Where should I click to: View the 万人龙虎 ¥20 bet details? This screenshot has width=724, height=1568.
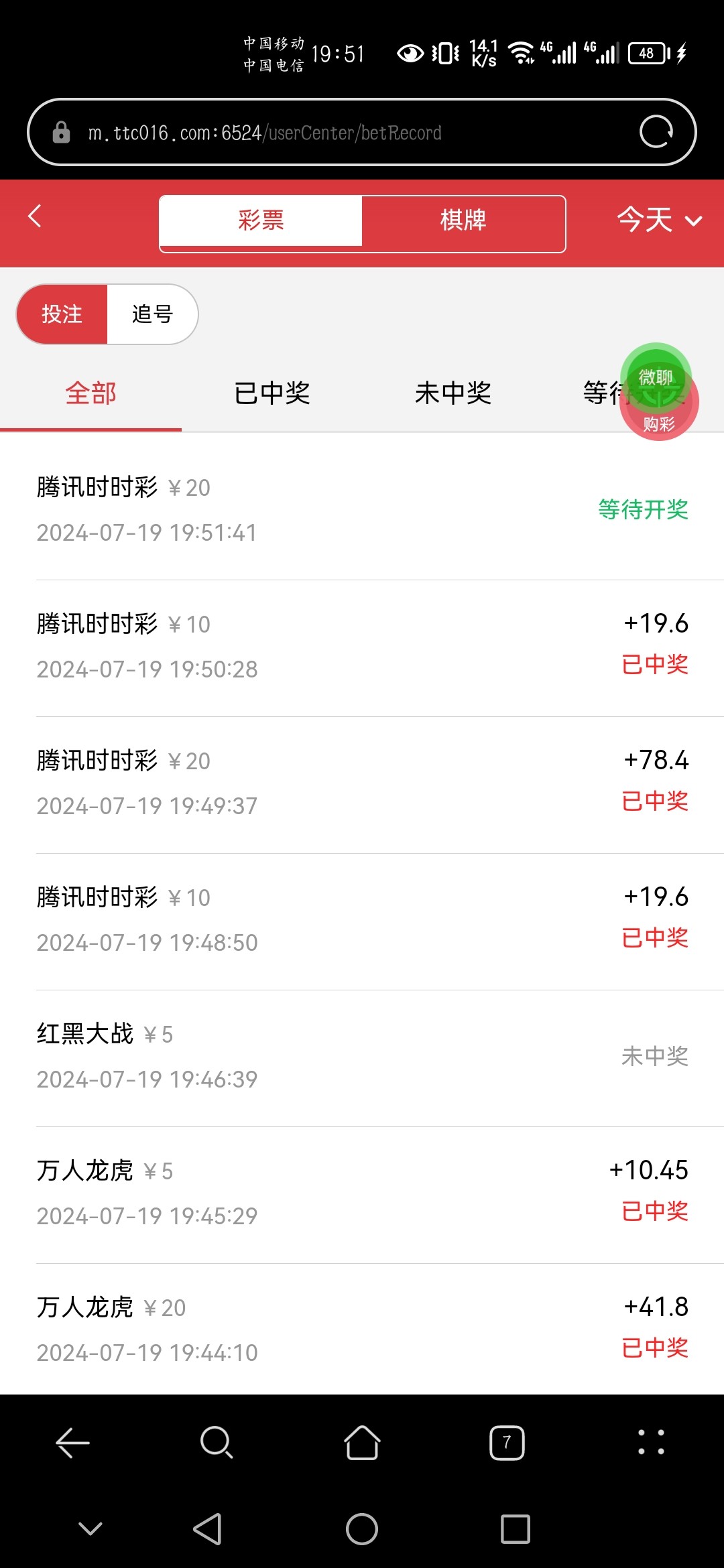(x=362, y=1330)
